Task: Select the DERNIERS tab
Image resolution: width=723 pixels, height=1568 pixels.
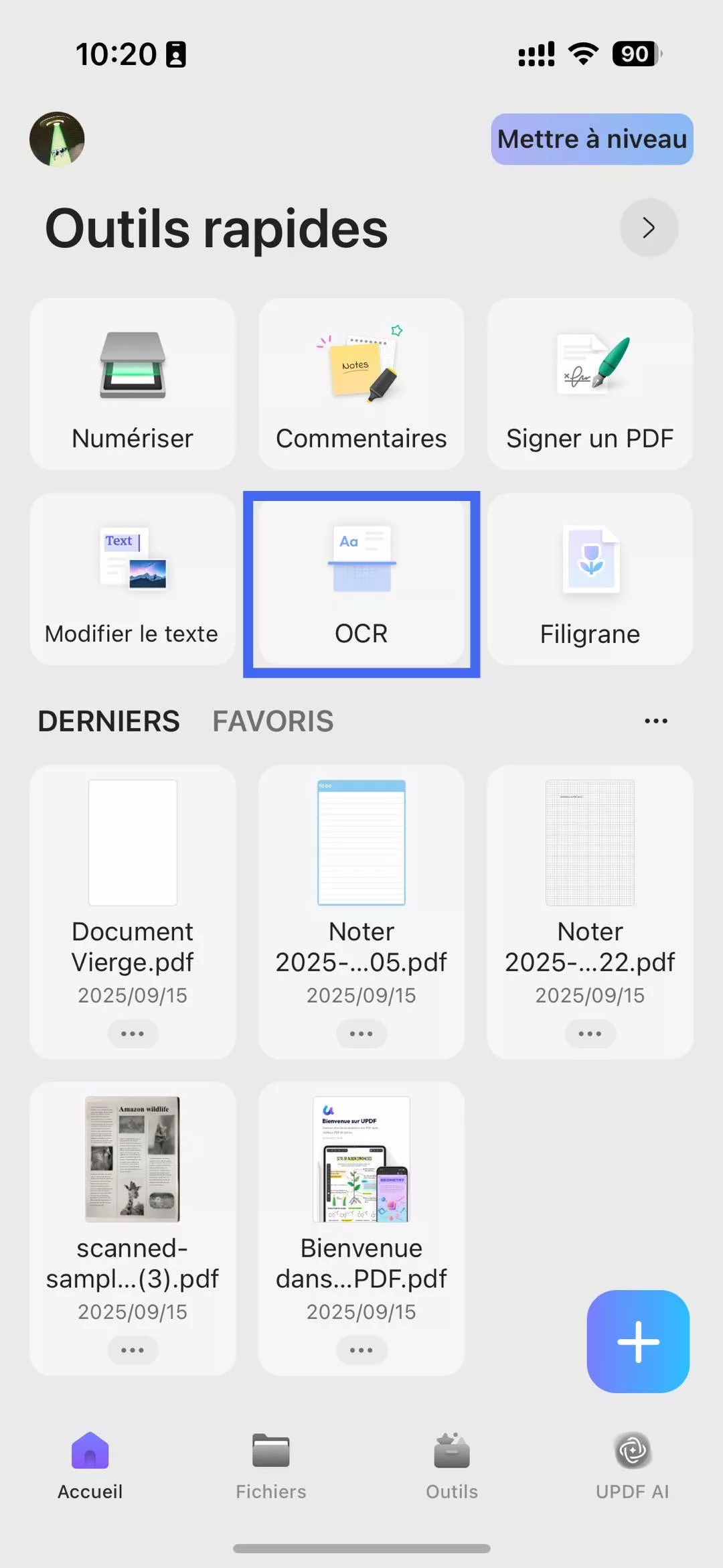Action: pos(108,721)
